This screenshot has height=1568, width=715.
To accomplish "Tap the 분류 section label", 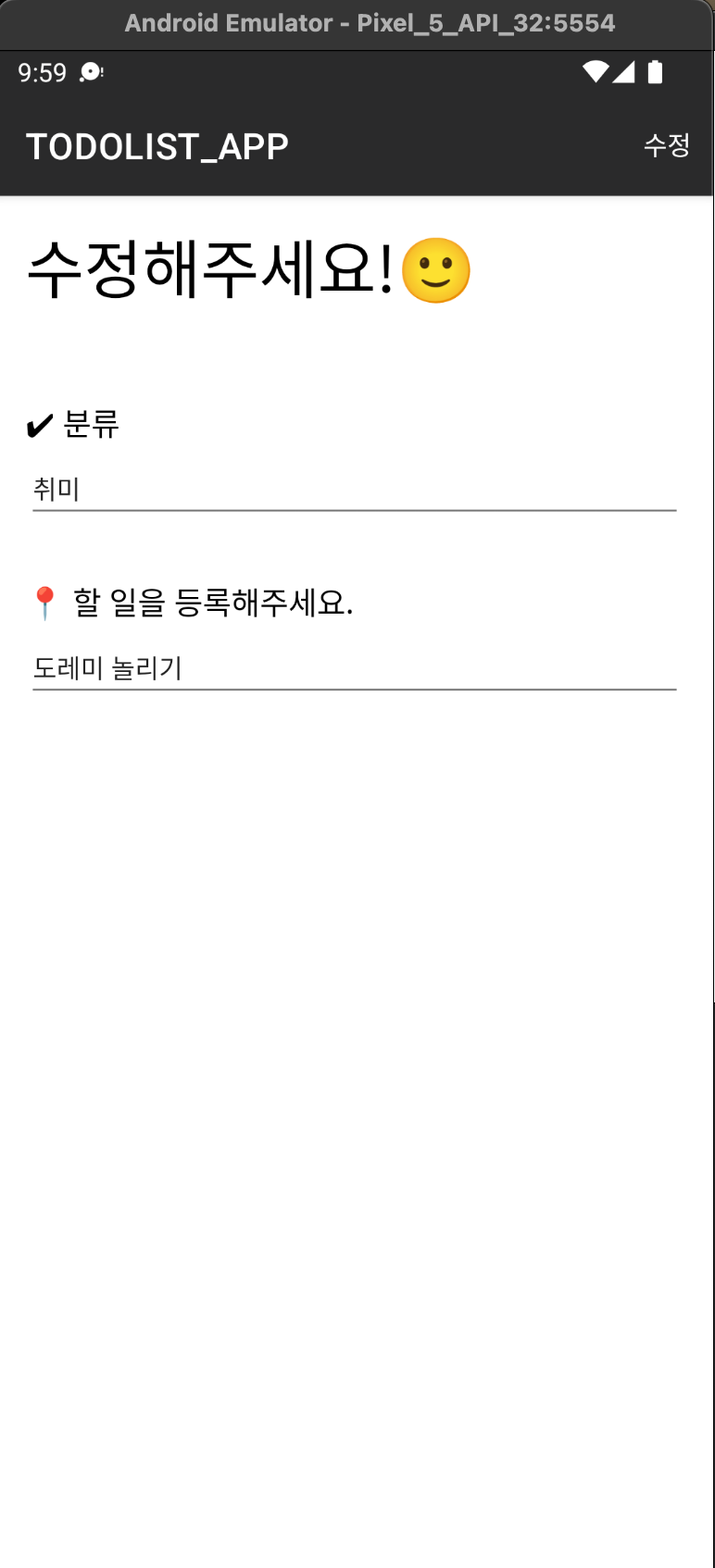I will (x=89, y=425).
